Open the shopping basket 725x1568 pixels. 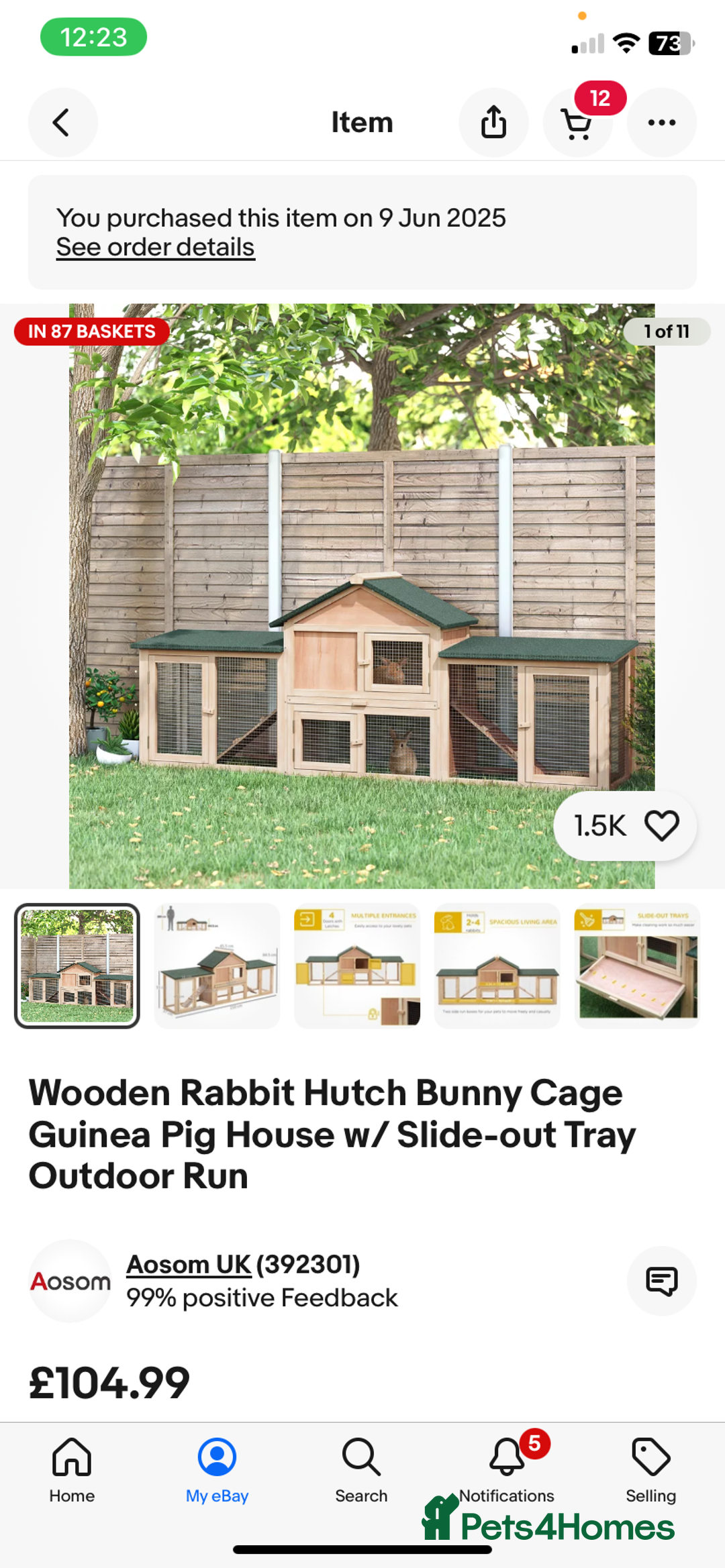[577, 123]
